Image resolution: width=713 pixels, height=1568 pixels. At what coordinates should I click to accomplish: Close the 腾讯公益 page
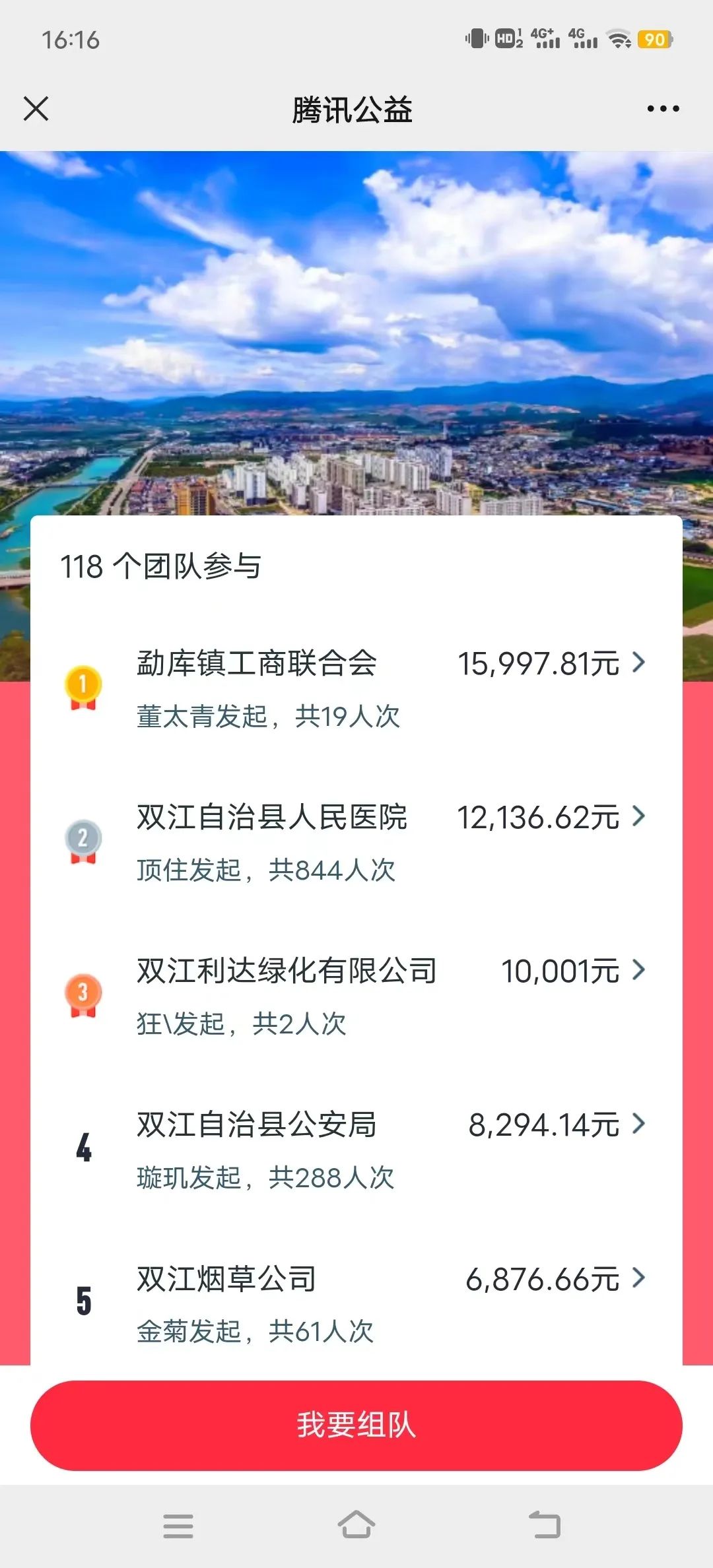(36, 109)
